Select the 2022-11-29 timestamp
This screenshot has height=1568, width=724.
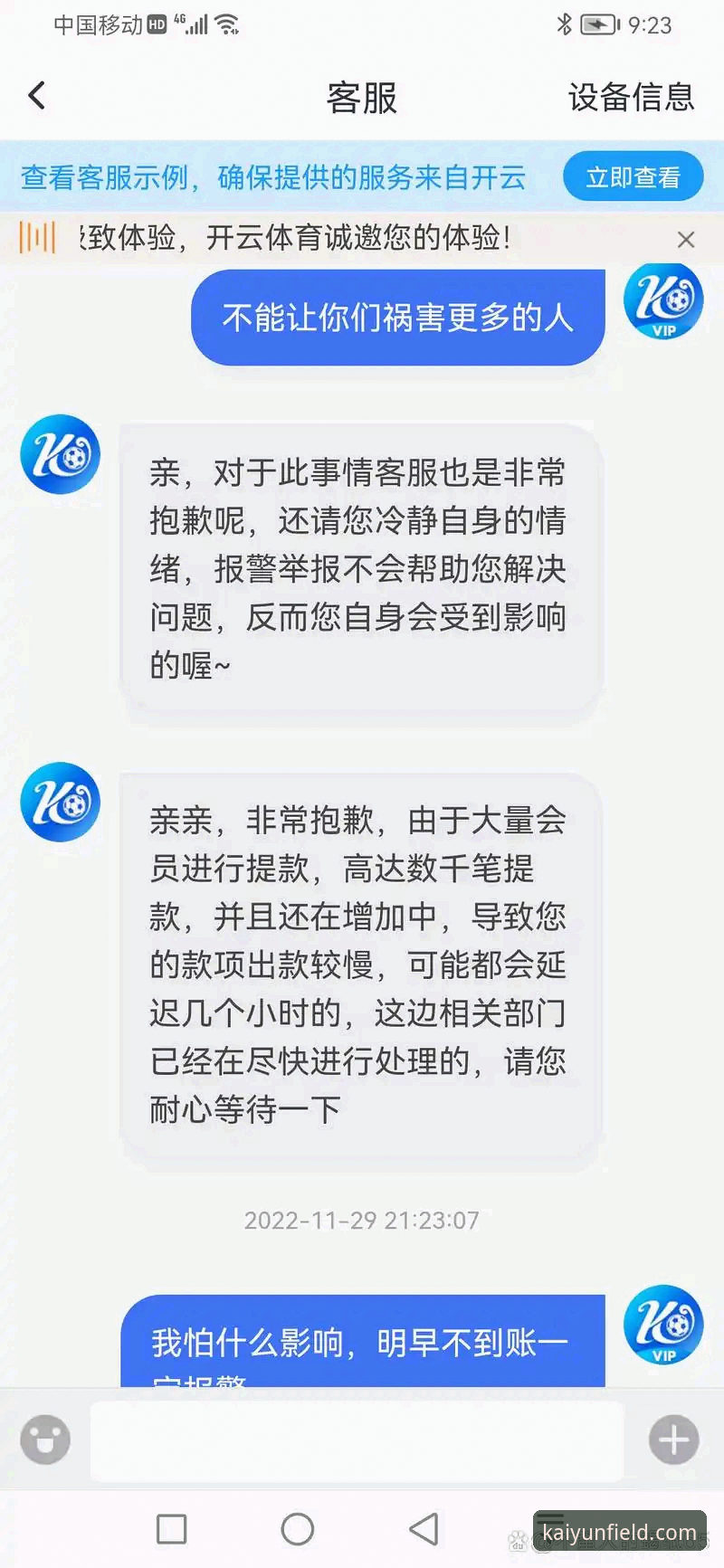361,1221
